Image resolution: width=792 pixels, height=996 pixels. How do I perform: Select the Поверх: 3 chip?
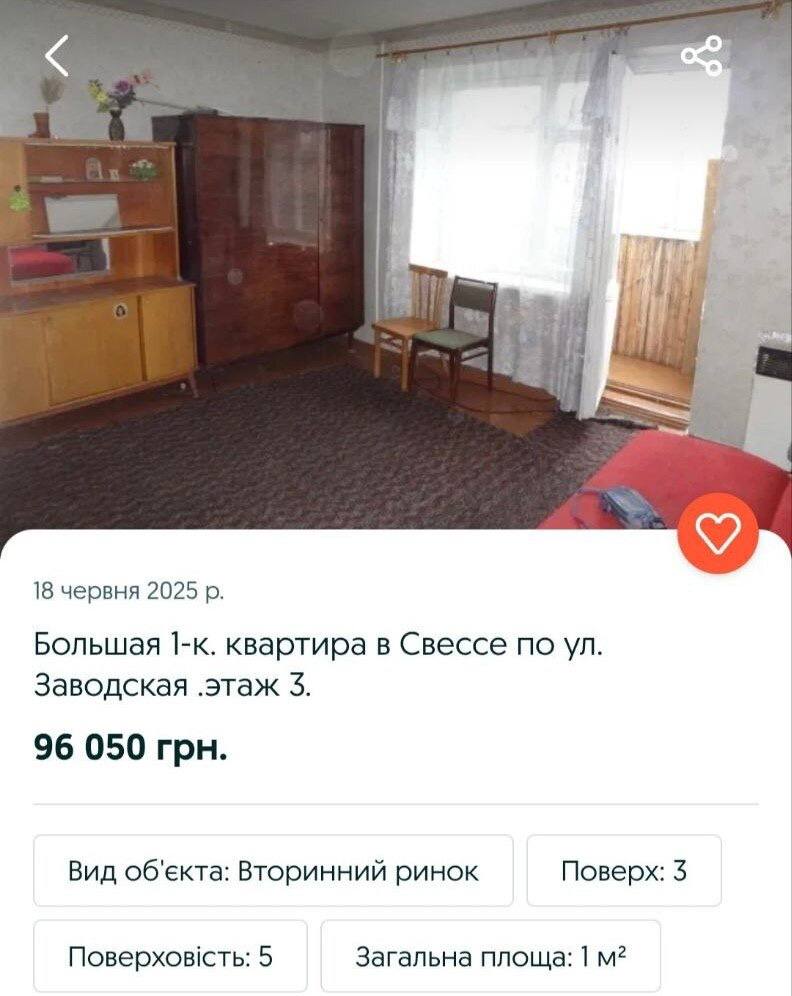coord(624,871)
